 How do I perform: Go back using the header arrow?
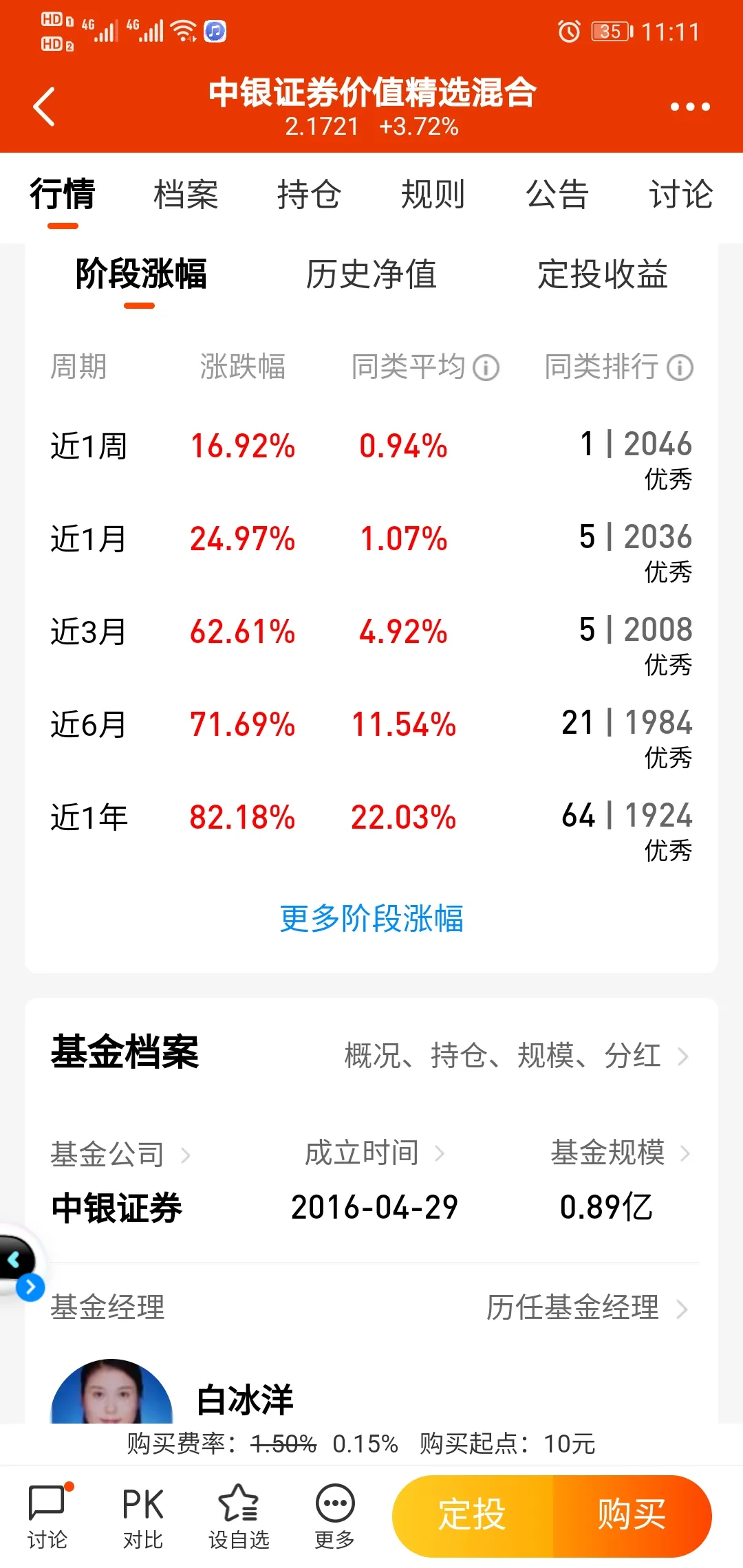44,107
